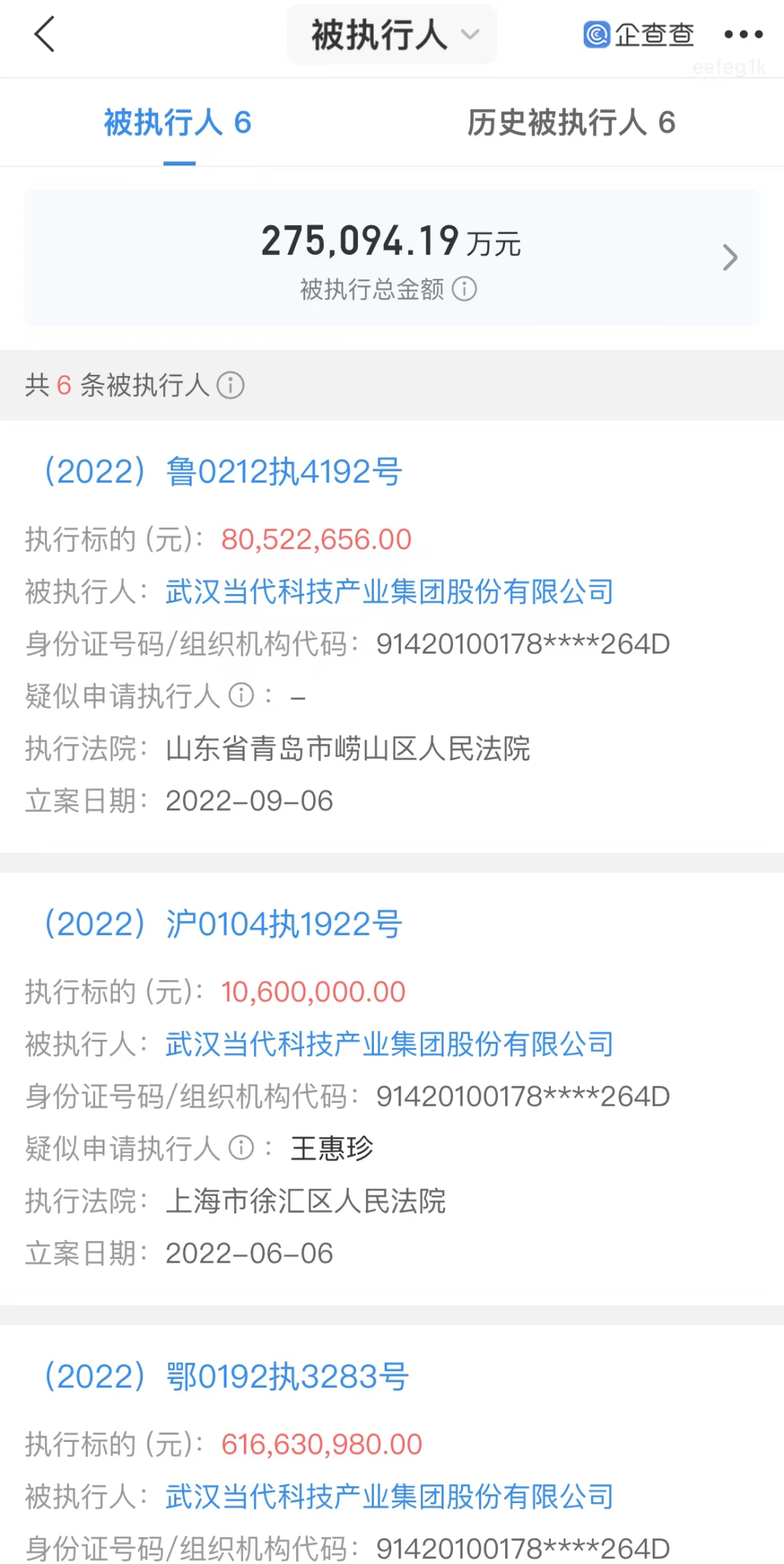
Task: Open case （2022）鄂0192执3283号
Action: (219, 1377)
